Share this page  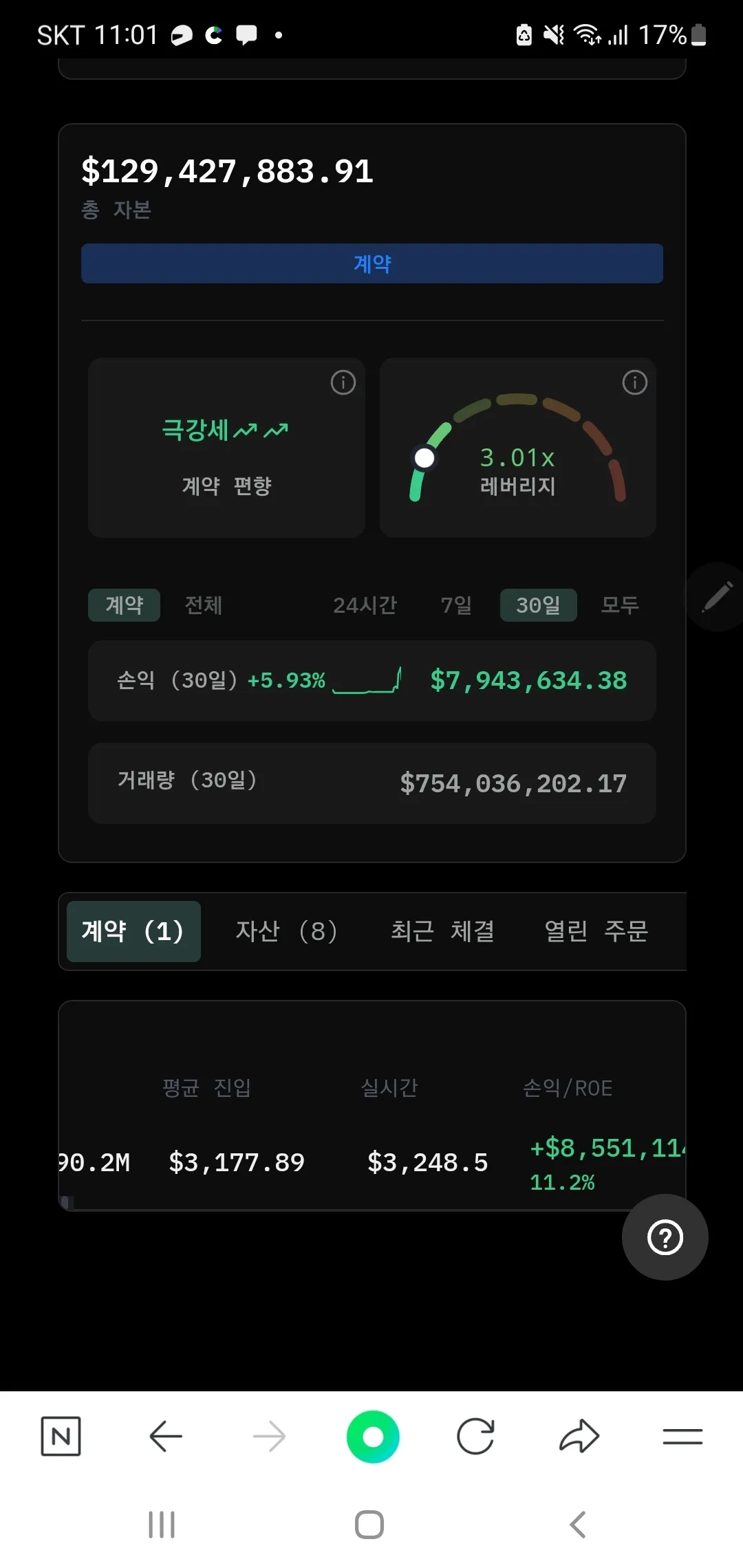pos(579,1436)
